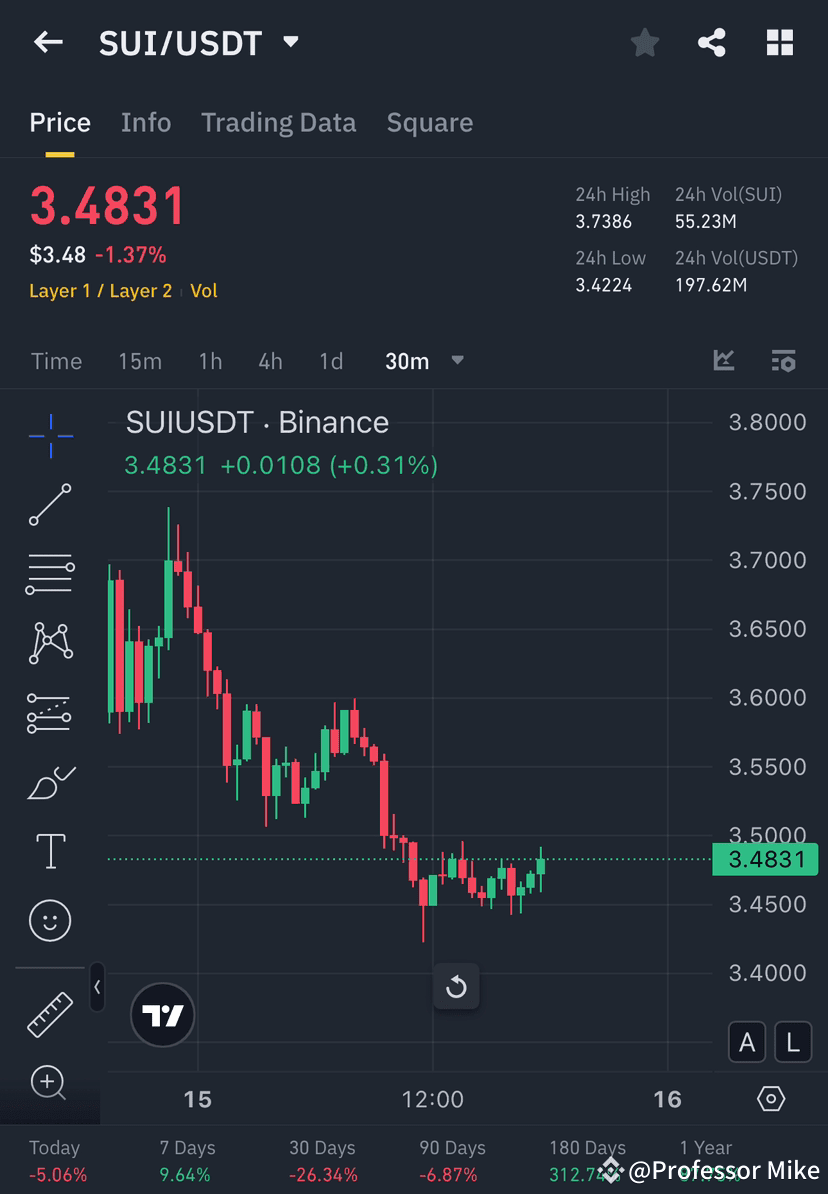Collapse the drawing tools sidebar
The width and height of the screenshot is (828, 1194).
pos(97,987)
